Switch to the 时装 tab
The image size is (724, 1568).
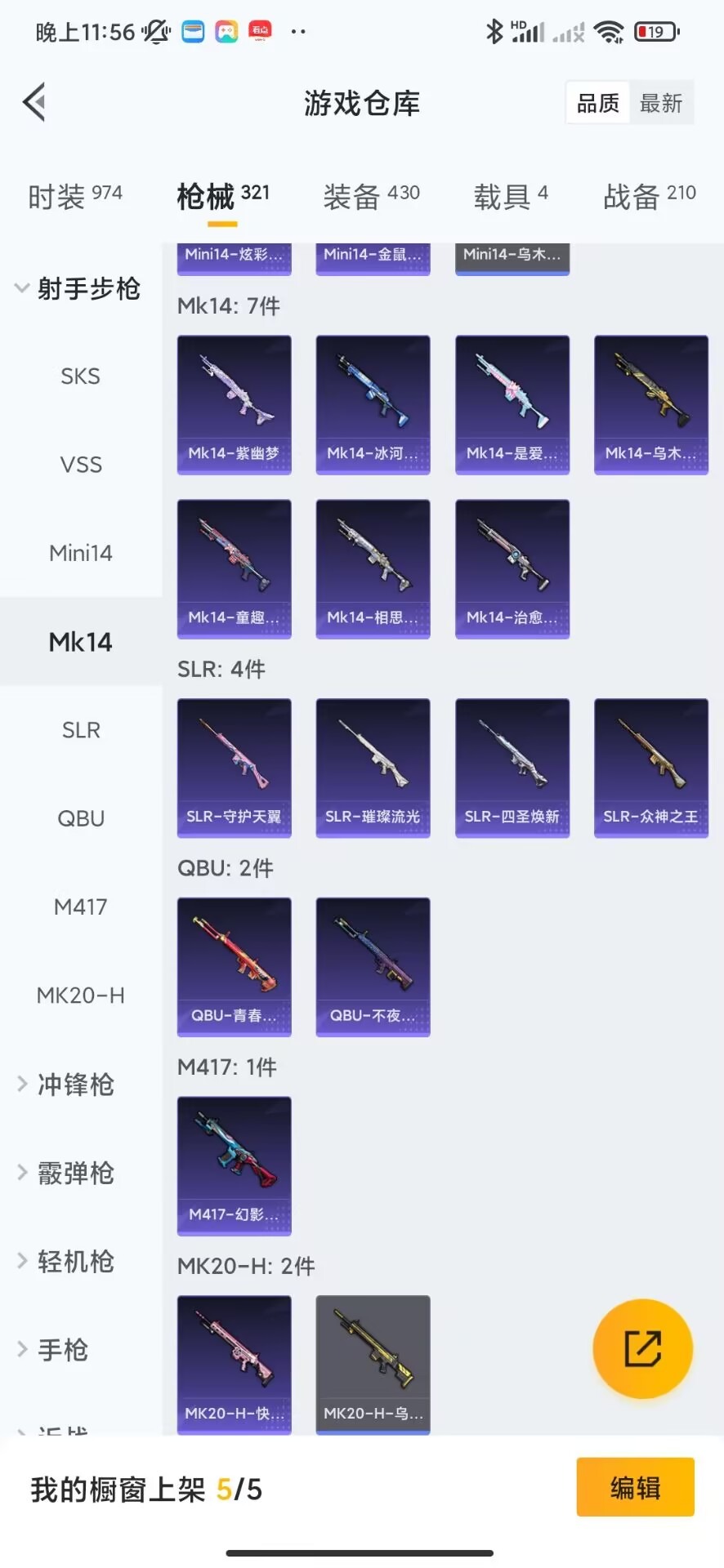74,196
